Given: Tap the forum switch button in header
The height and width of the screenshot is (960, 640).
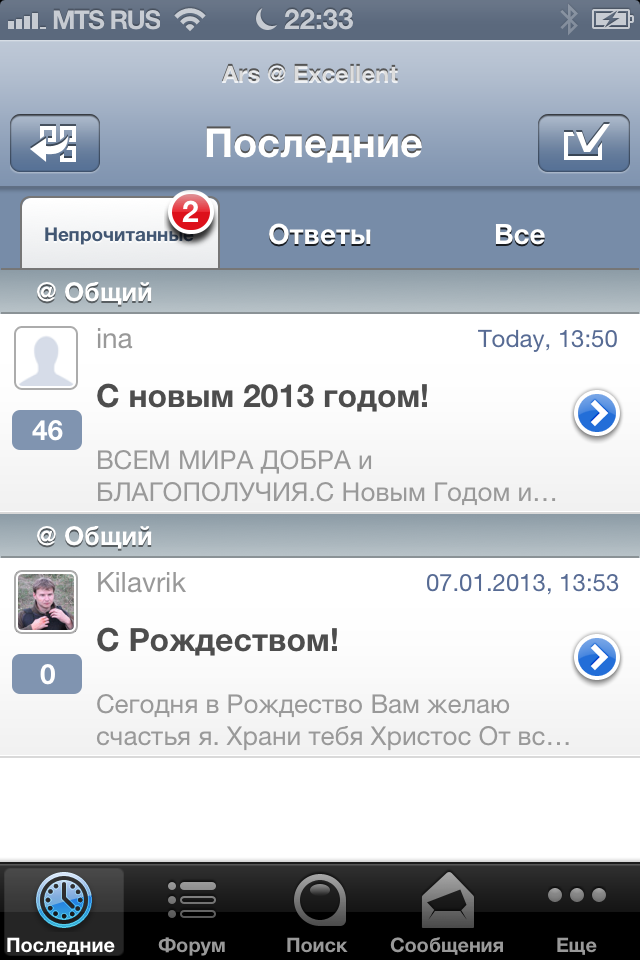Looking at the screenshot, I should (x=55, y=144).
